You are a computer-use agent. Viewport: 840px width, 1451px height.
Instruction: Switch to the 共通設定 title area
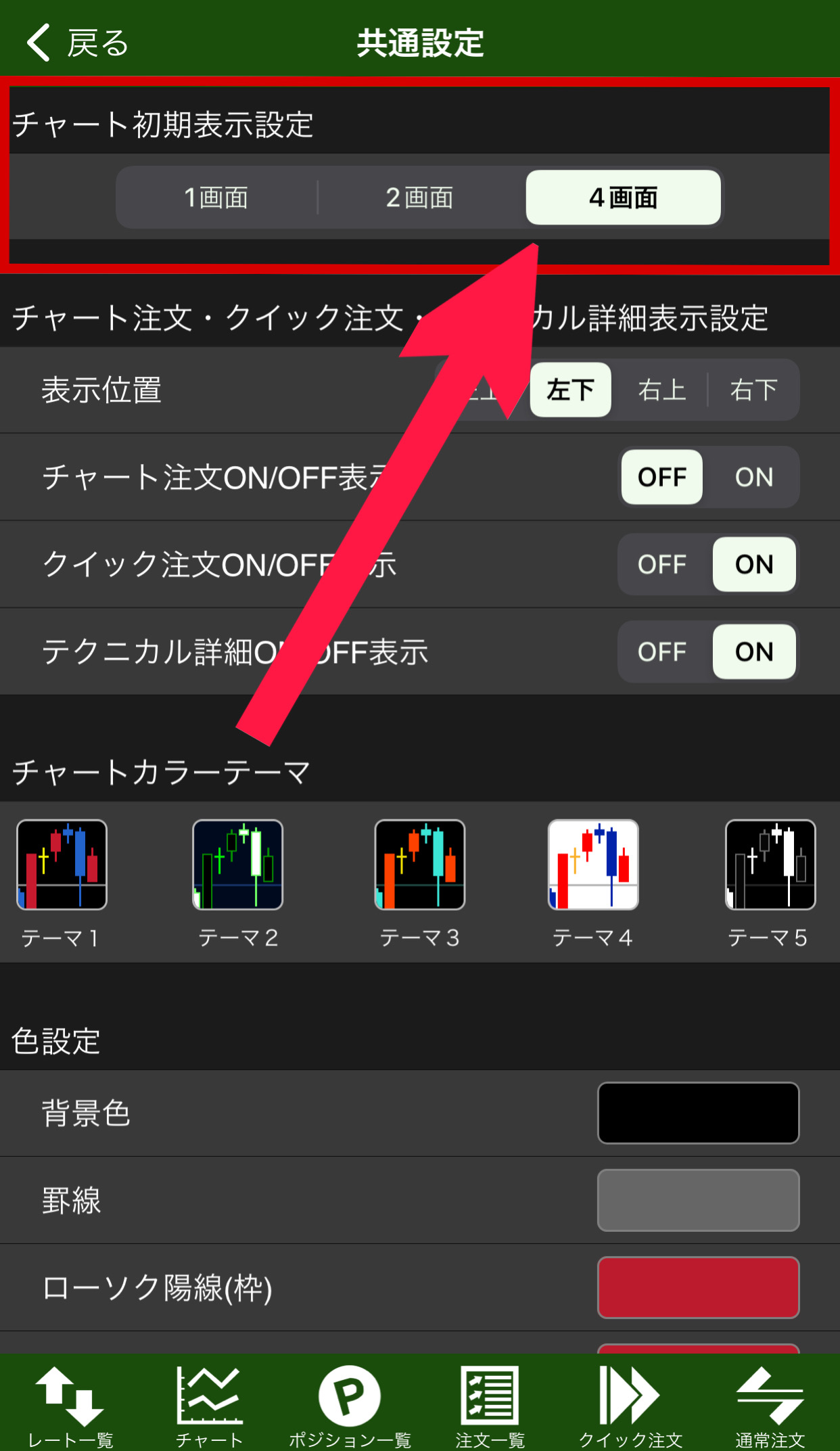pos(420,42)
